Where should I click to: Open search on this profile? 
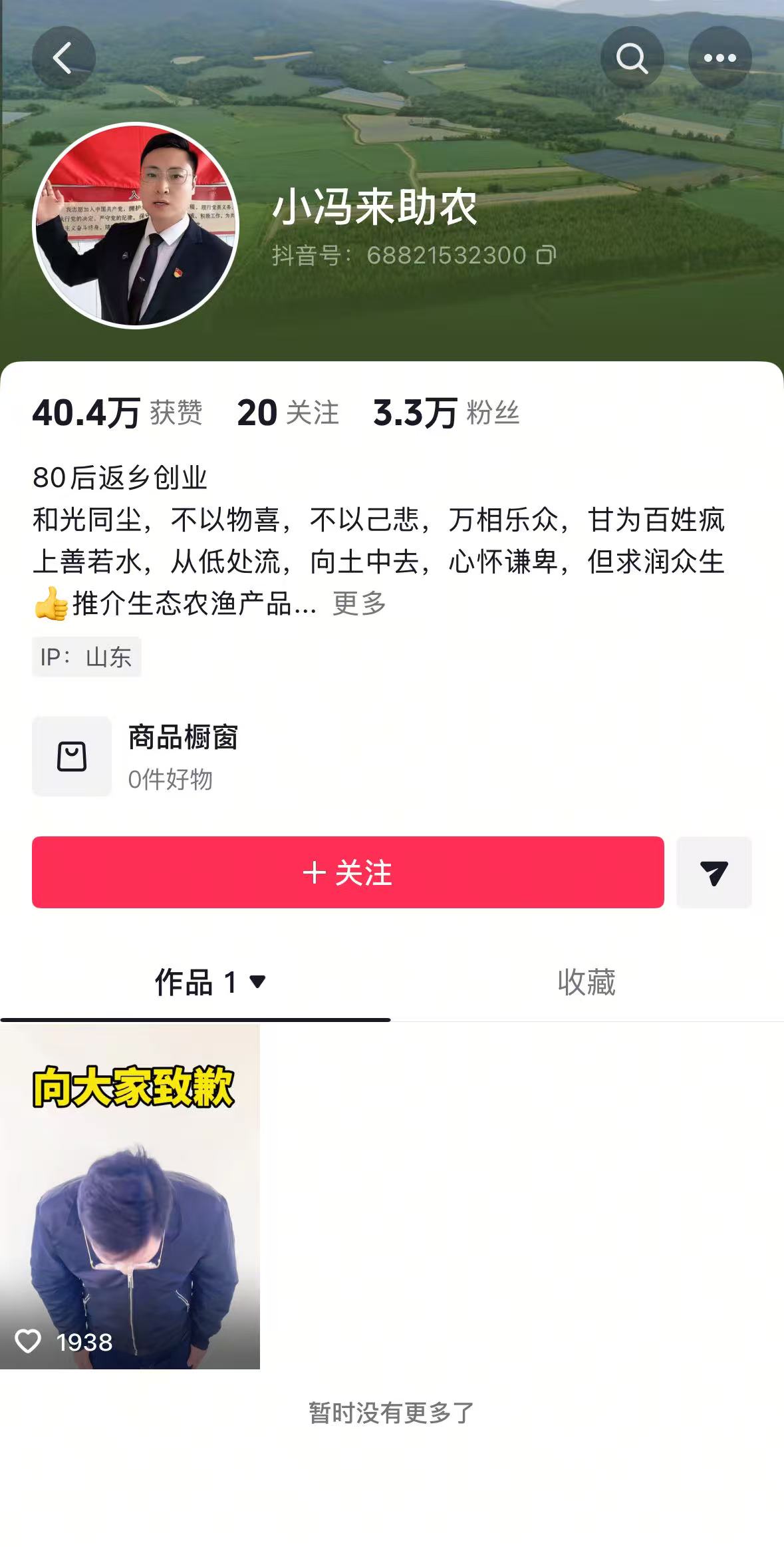click(632, 58)
